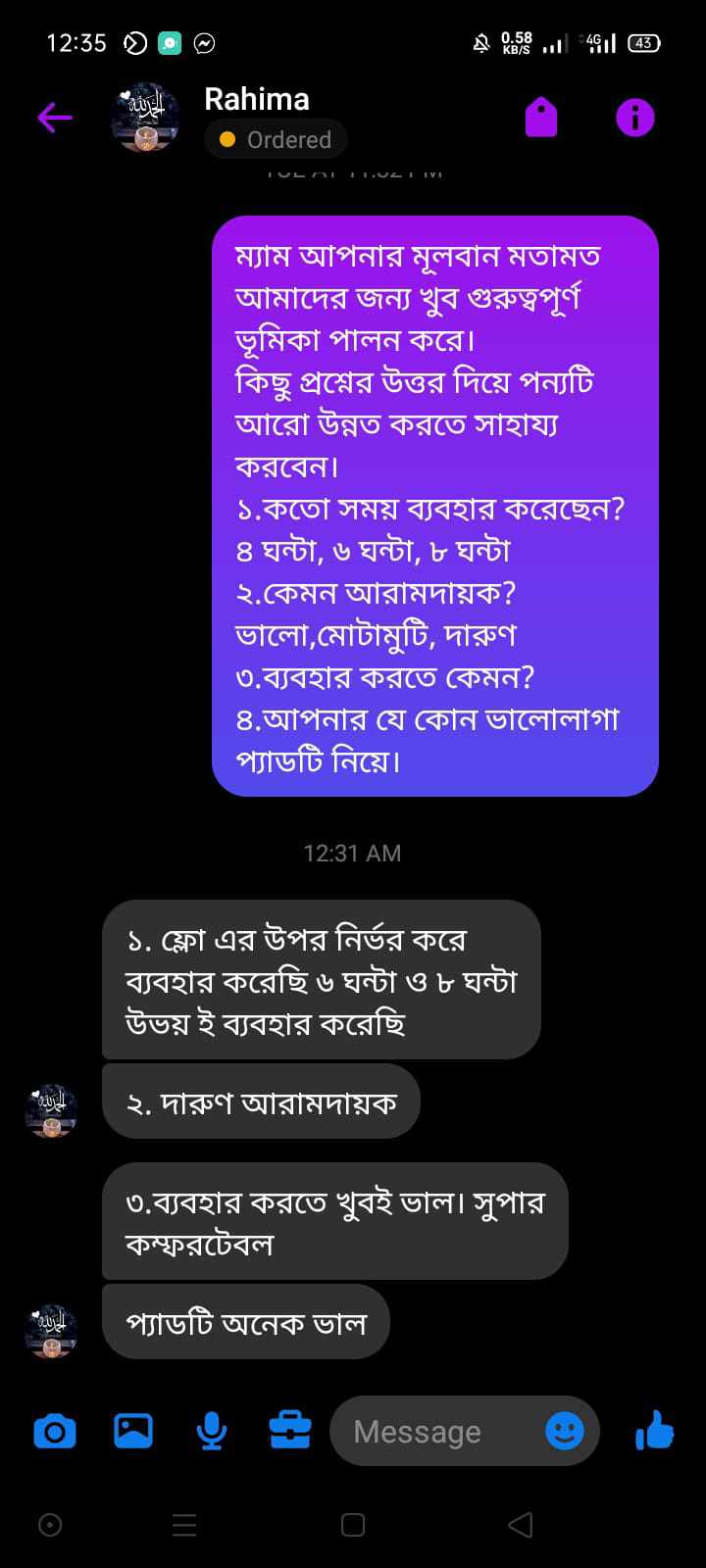Open Rahima's profile picture in header

144,118
